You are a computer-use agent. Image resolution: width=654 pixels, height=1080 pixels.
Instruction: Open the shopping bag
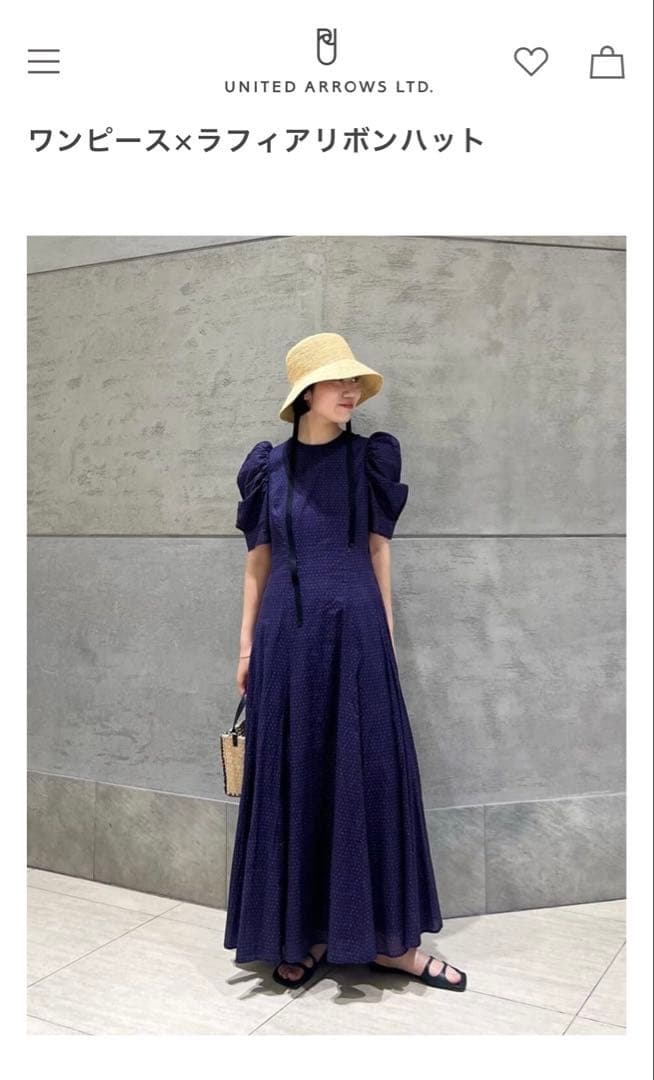(607, 63)
